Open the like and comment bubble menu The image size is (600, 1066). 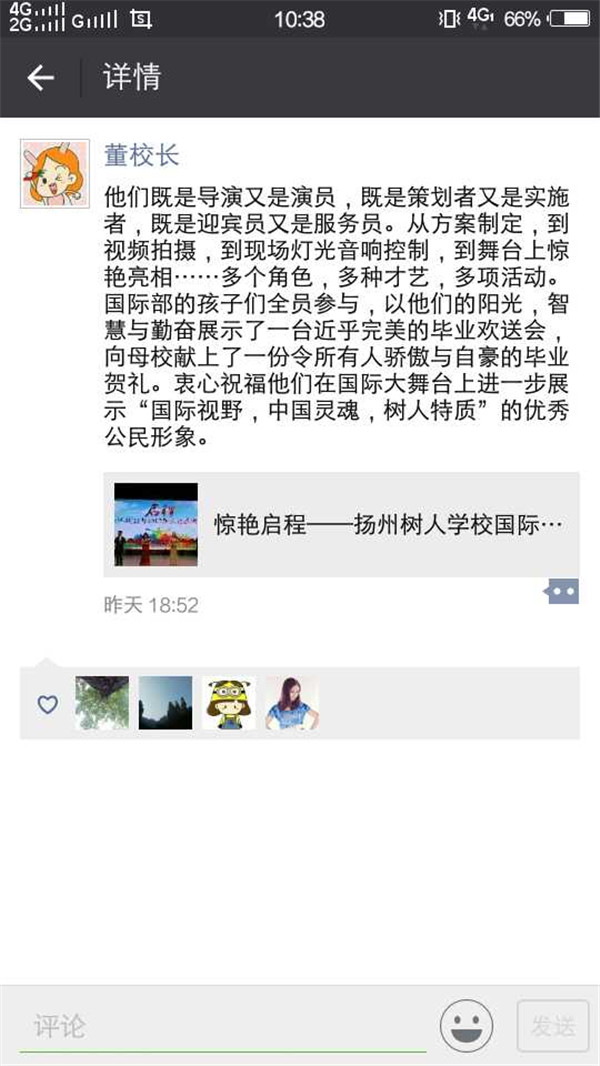561,592
